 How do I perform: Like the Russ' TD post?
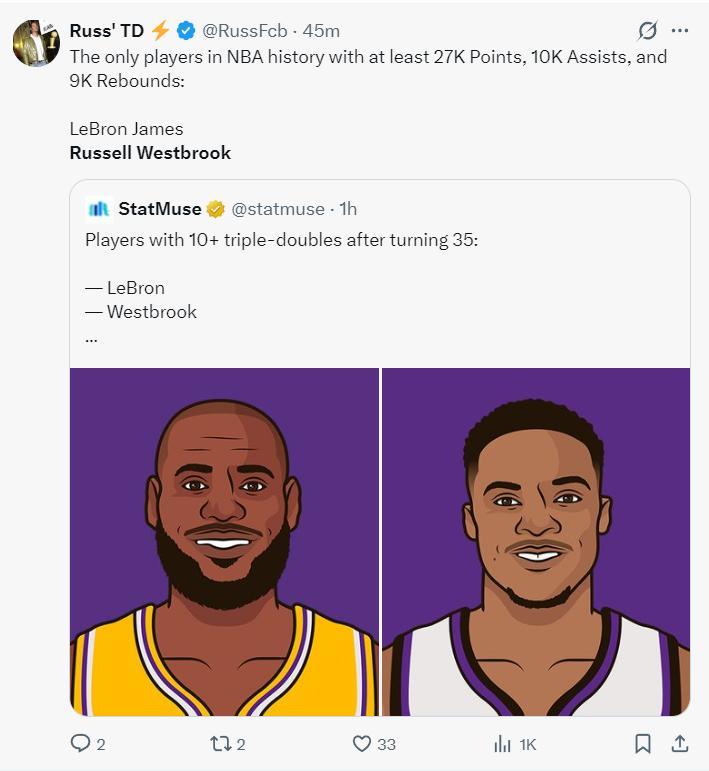coord(362,743)
